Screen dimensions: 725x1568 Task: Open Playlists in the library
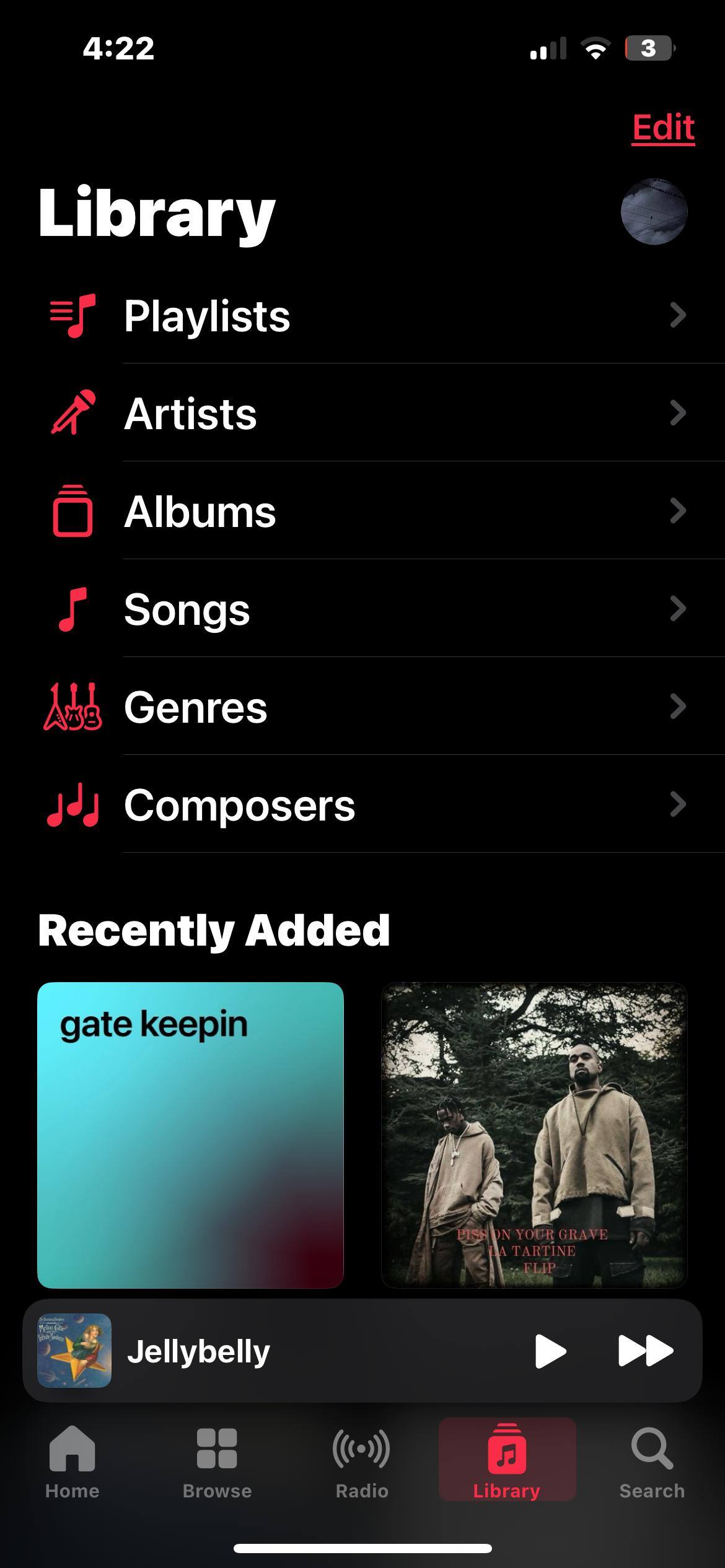pyautogui.click(x=362, y=315)
